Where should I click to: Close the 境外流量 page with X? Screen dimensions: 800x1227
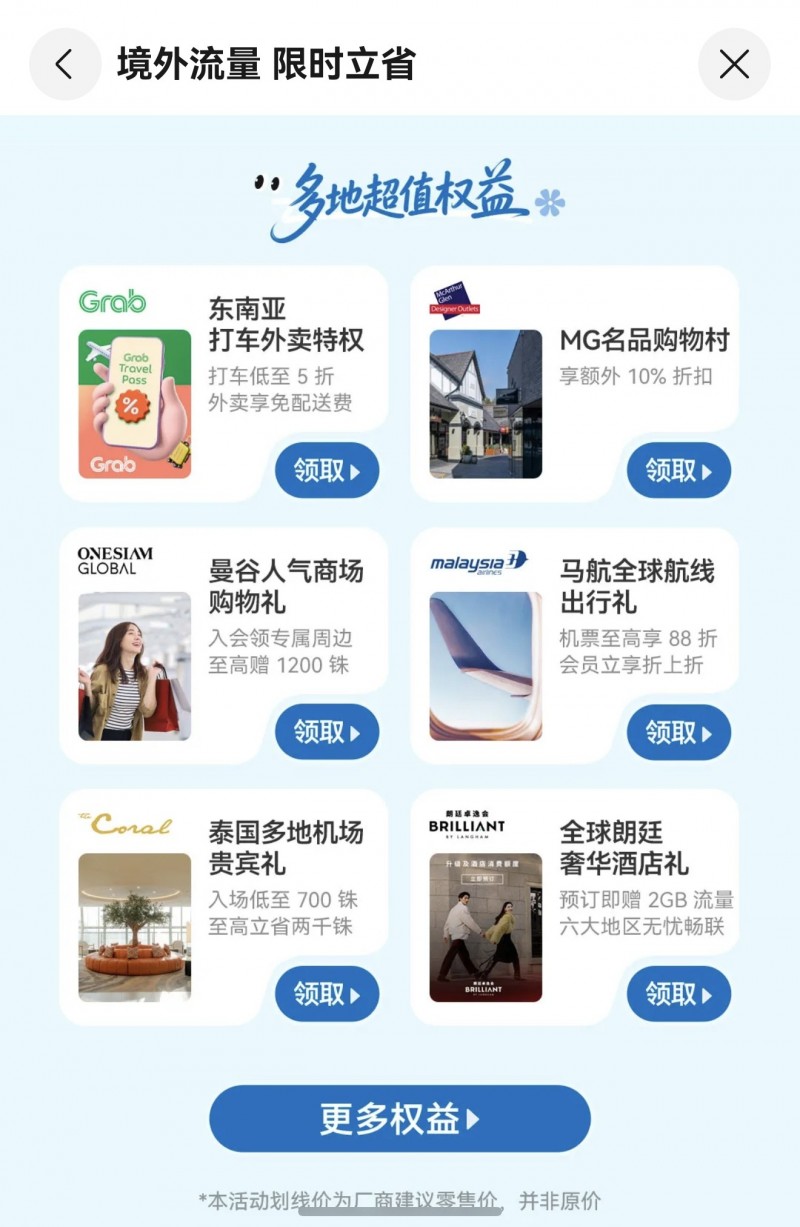(x=734, y=65)
